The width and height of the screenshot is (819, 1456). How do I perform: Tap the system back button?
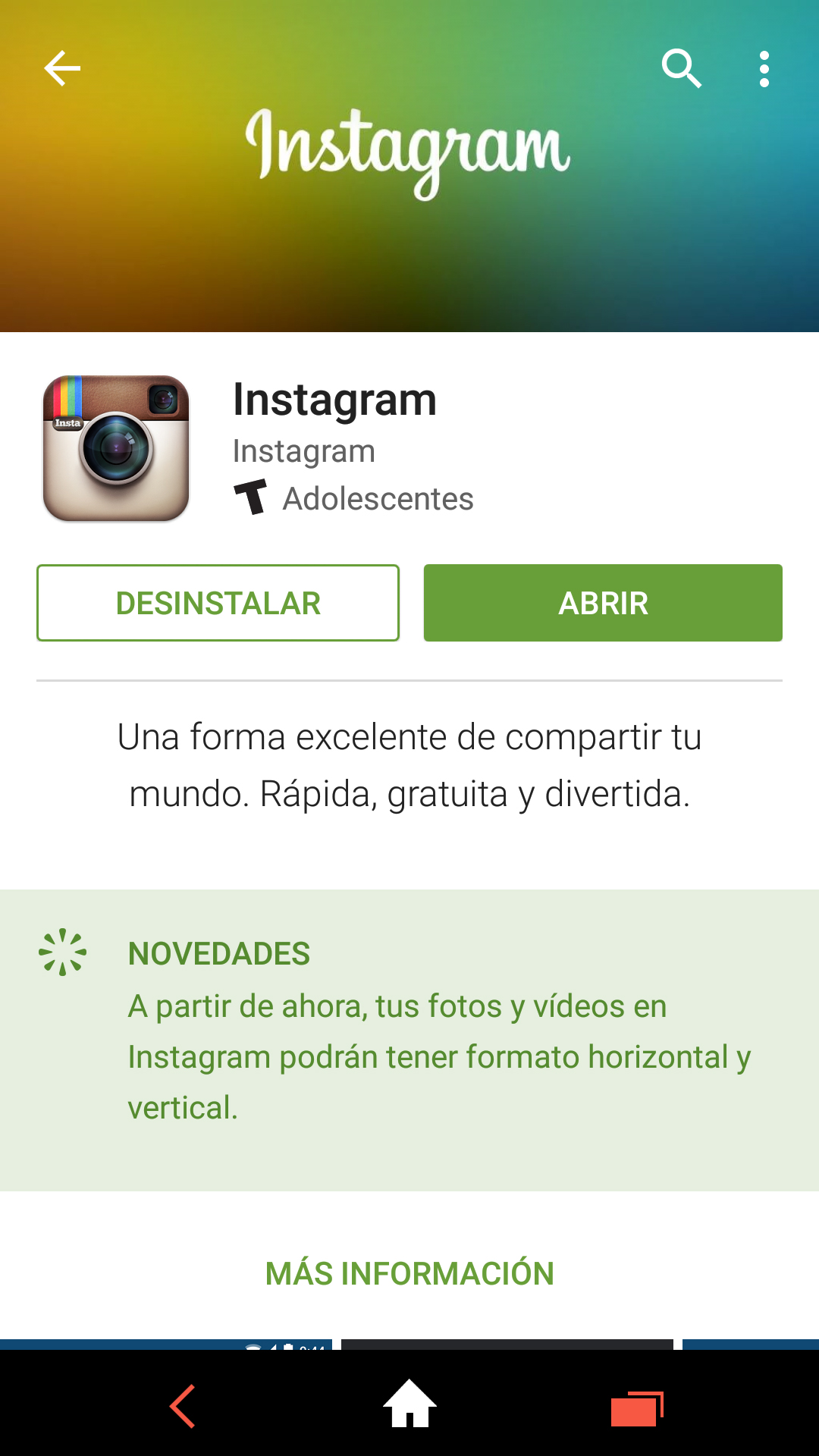click(183, 1406)
